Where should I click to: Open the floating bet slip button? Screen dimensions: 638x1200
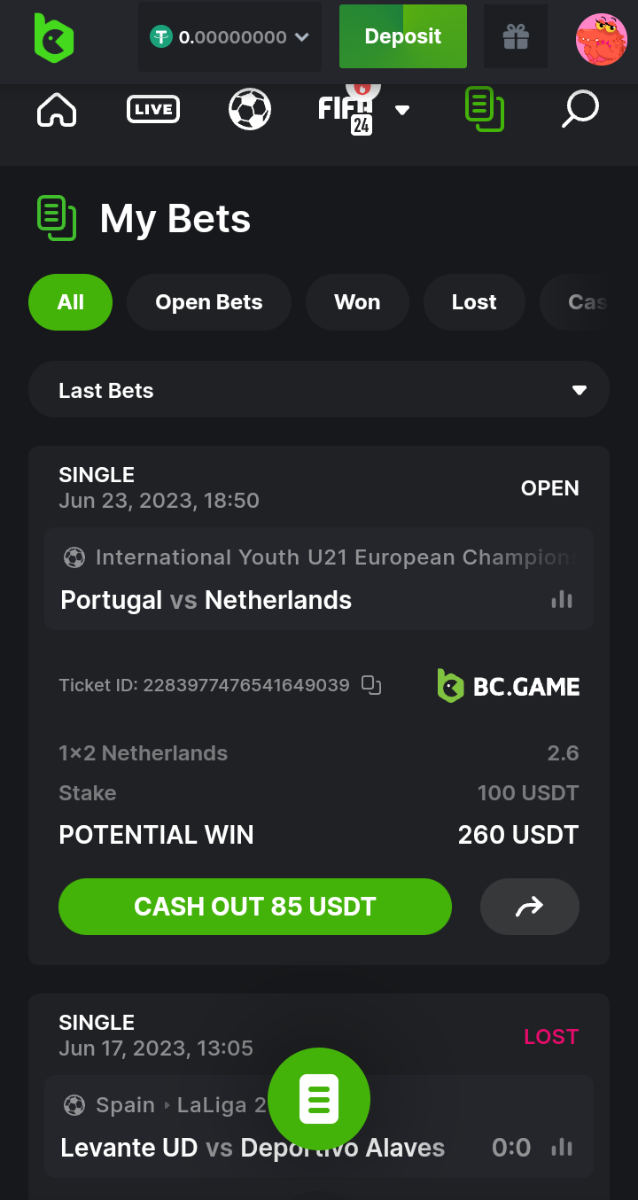point(319,1099)
